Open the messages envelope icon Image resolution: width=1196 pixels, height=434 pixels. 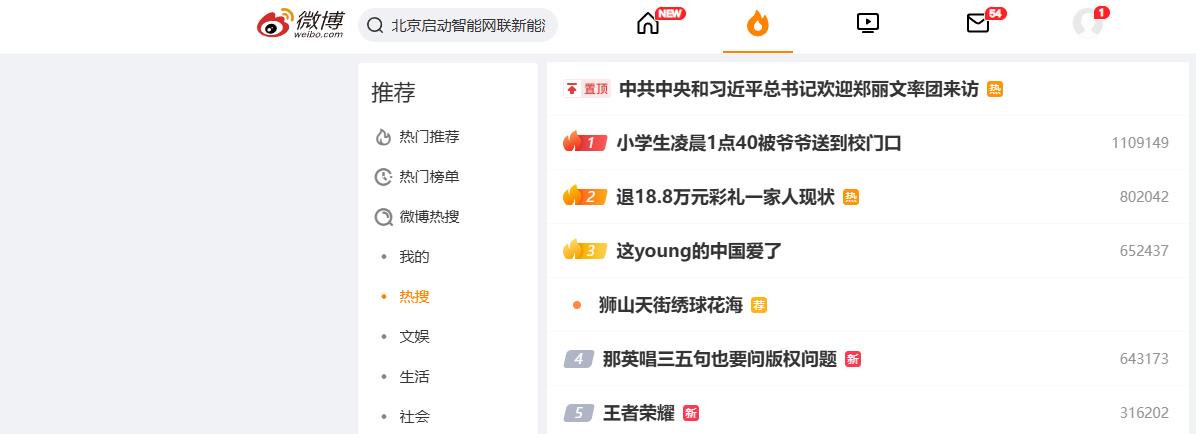tap(978, 24)
